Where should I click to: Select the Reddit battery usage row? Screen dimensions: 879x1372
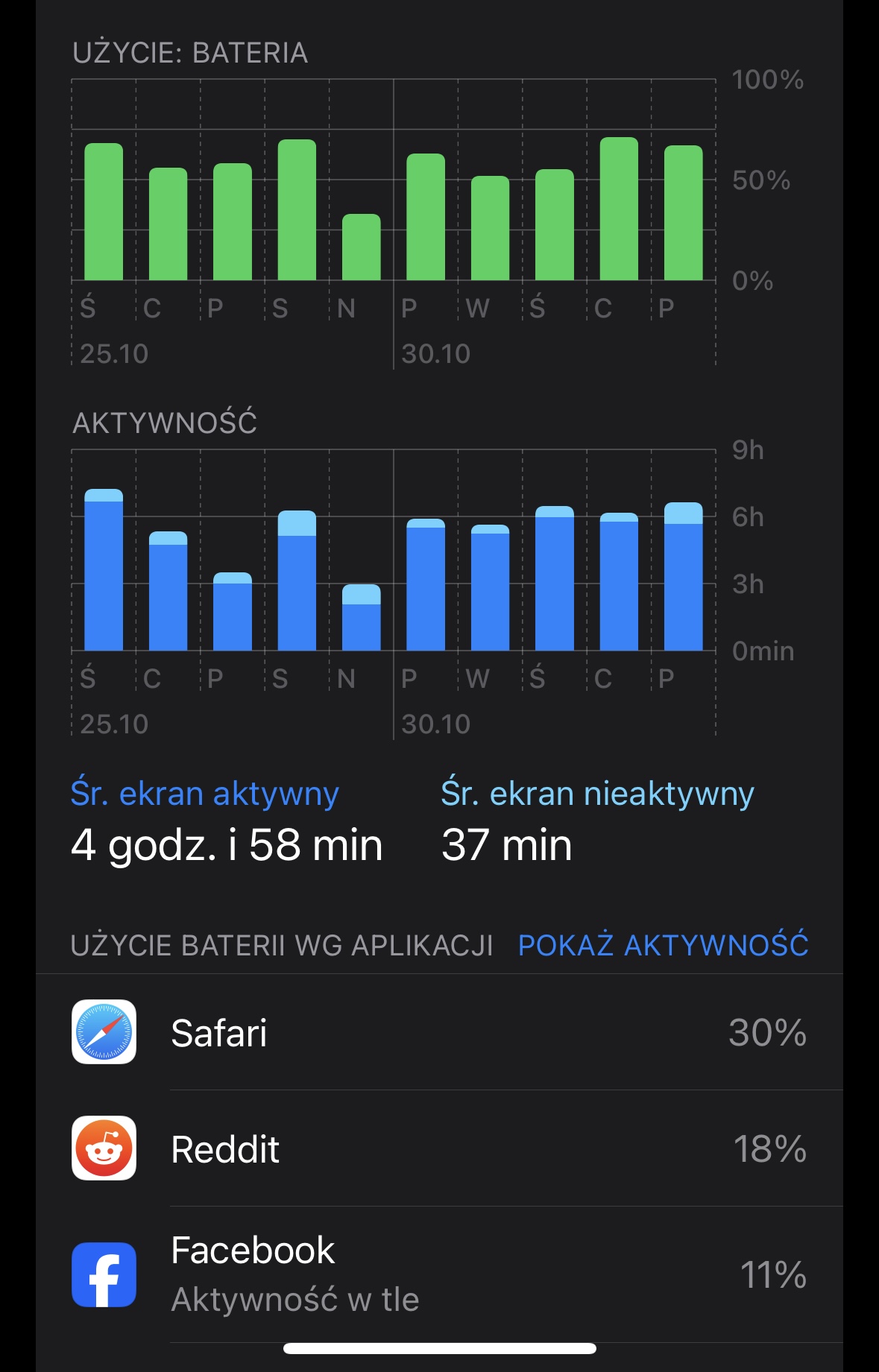pos(439,1148)
